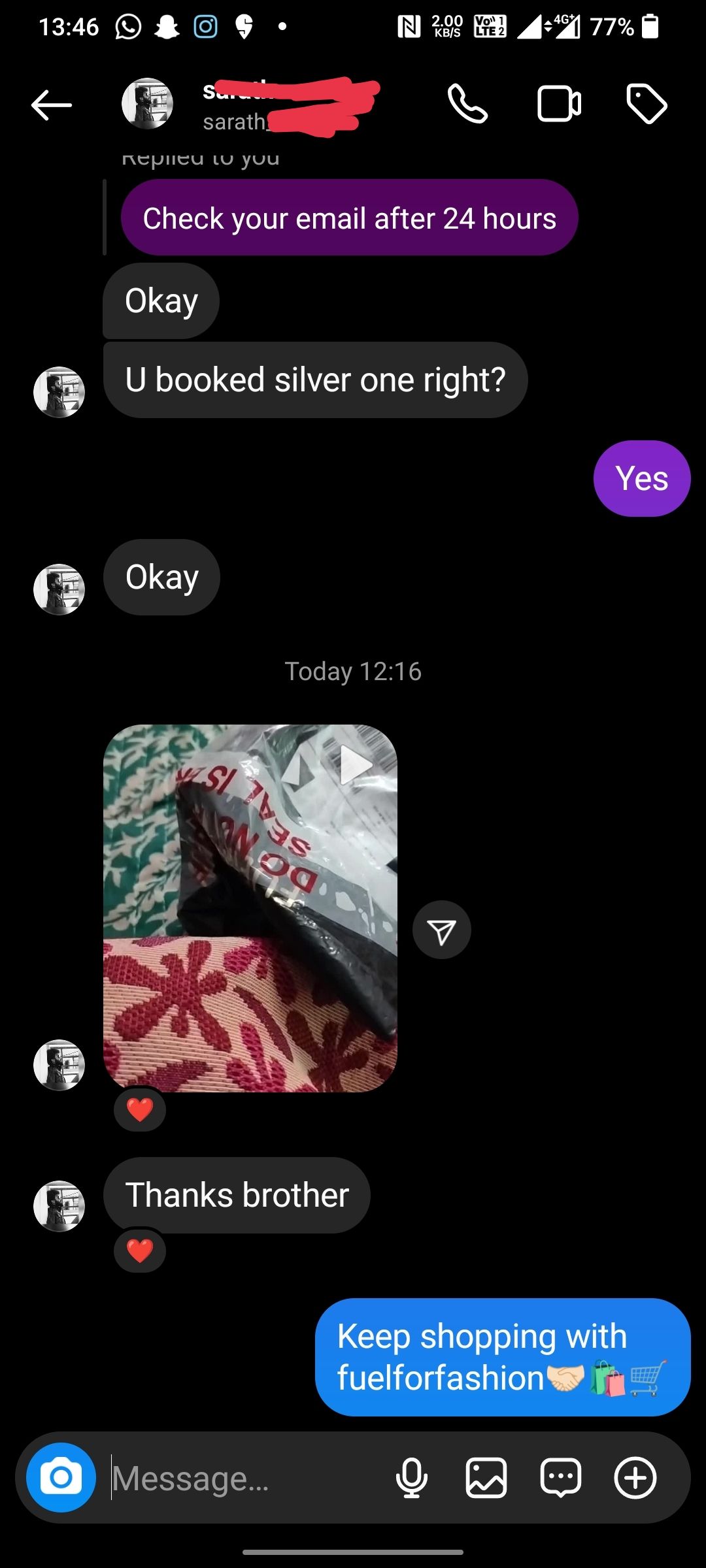Viewport: 706px width, 1568px height.
Task: Play the received package video
Action: pos(250,907)
